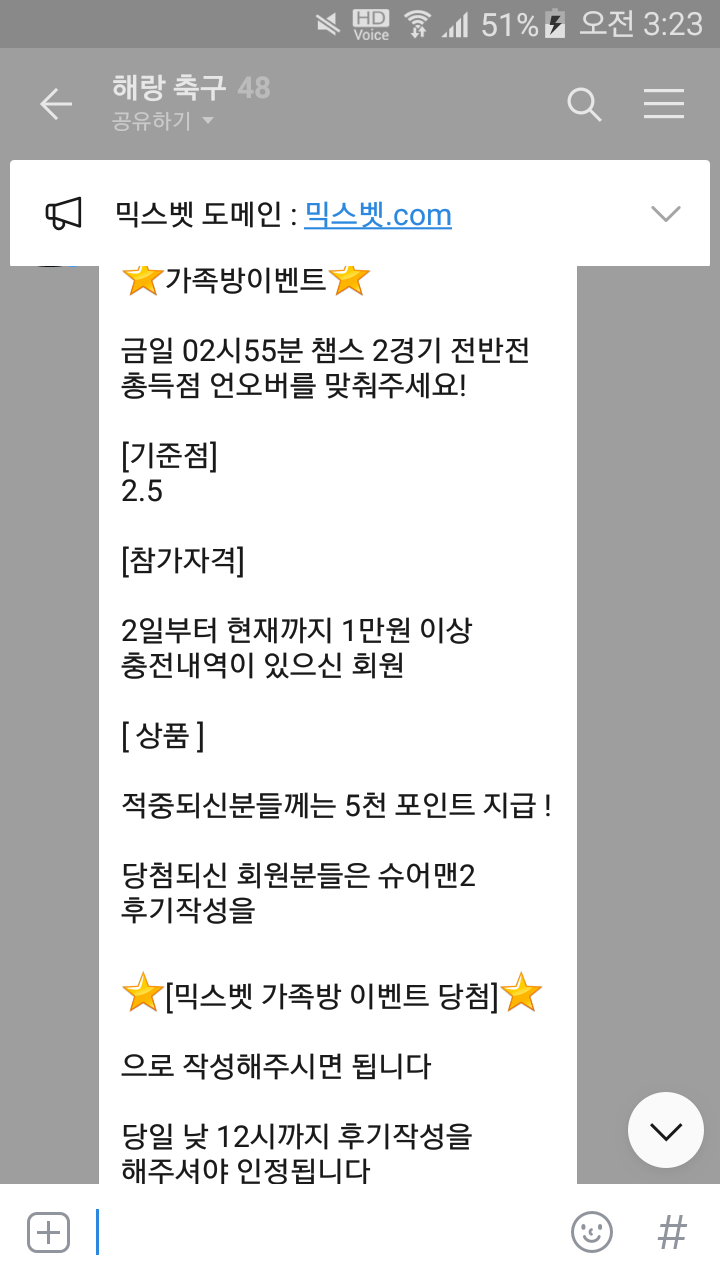
Task: Open the chat room hamburger menu
Action: click(x=663, y=104)
